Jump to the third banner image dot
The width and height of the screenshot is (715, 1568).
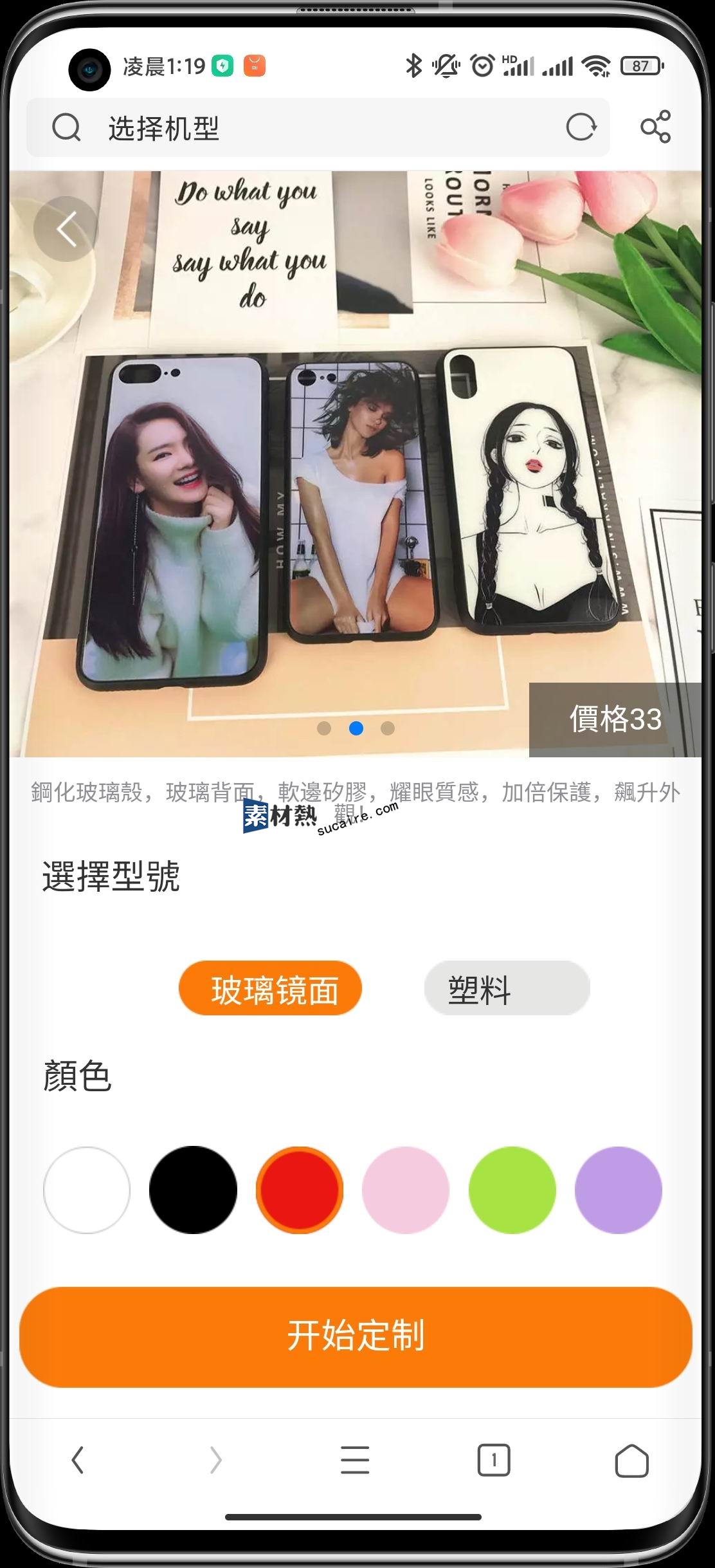pos(388,728)
